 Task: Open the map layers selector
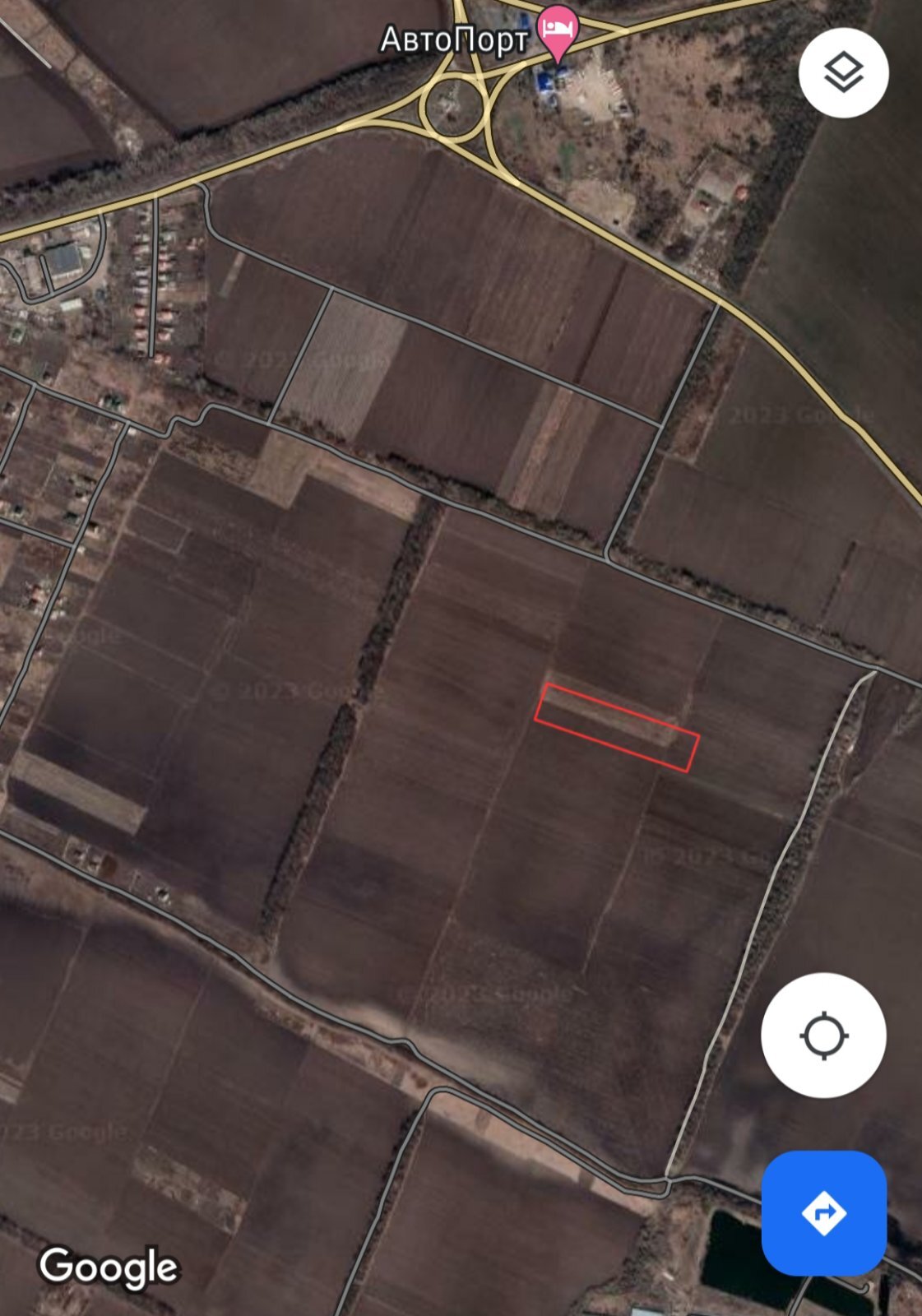tap(843, 72)
